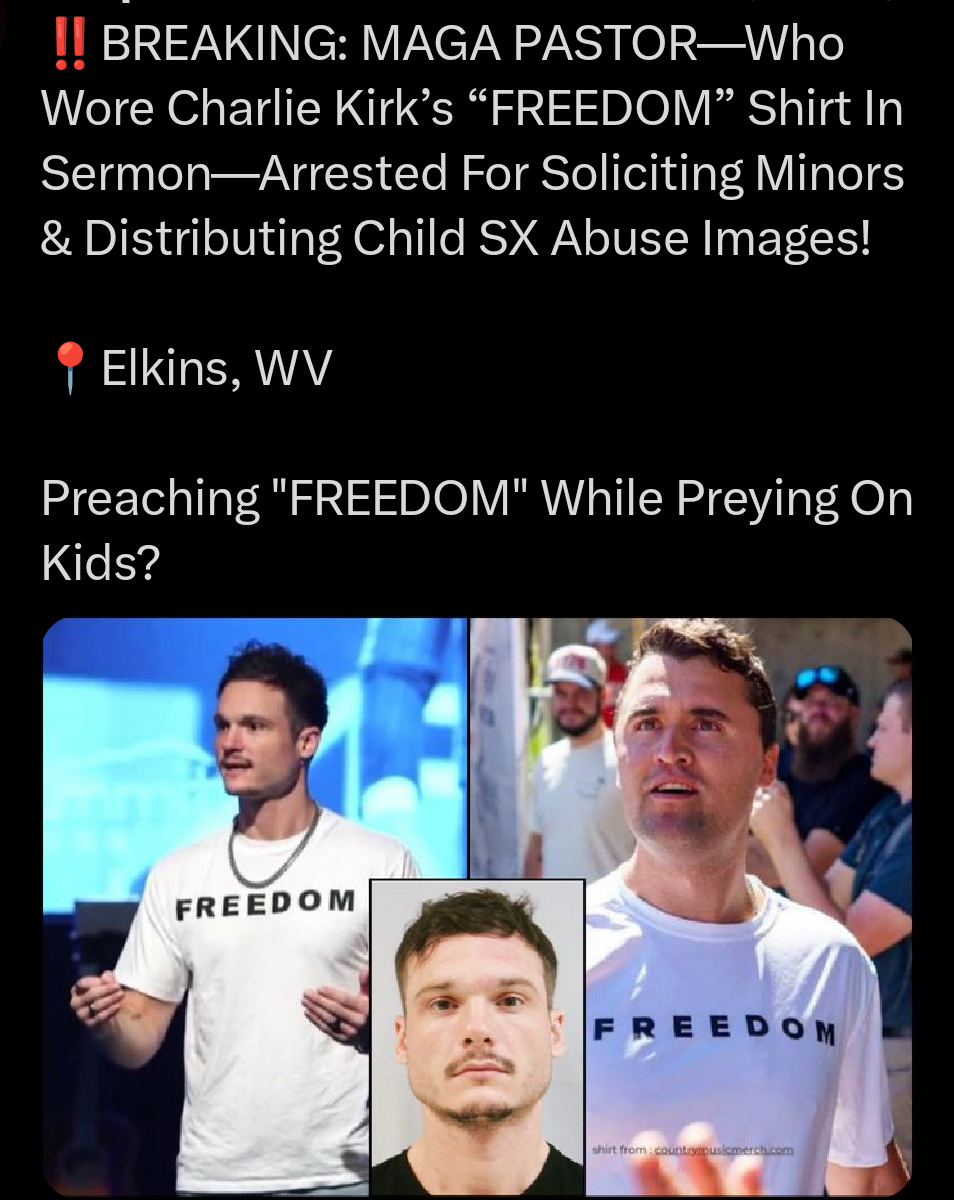This screenshot has width=954, height=1200.
Task: Open the attached FREEDOM shirt photo collage
Action: click(x=477, y=905)
